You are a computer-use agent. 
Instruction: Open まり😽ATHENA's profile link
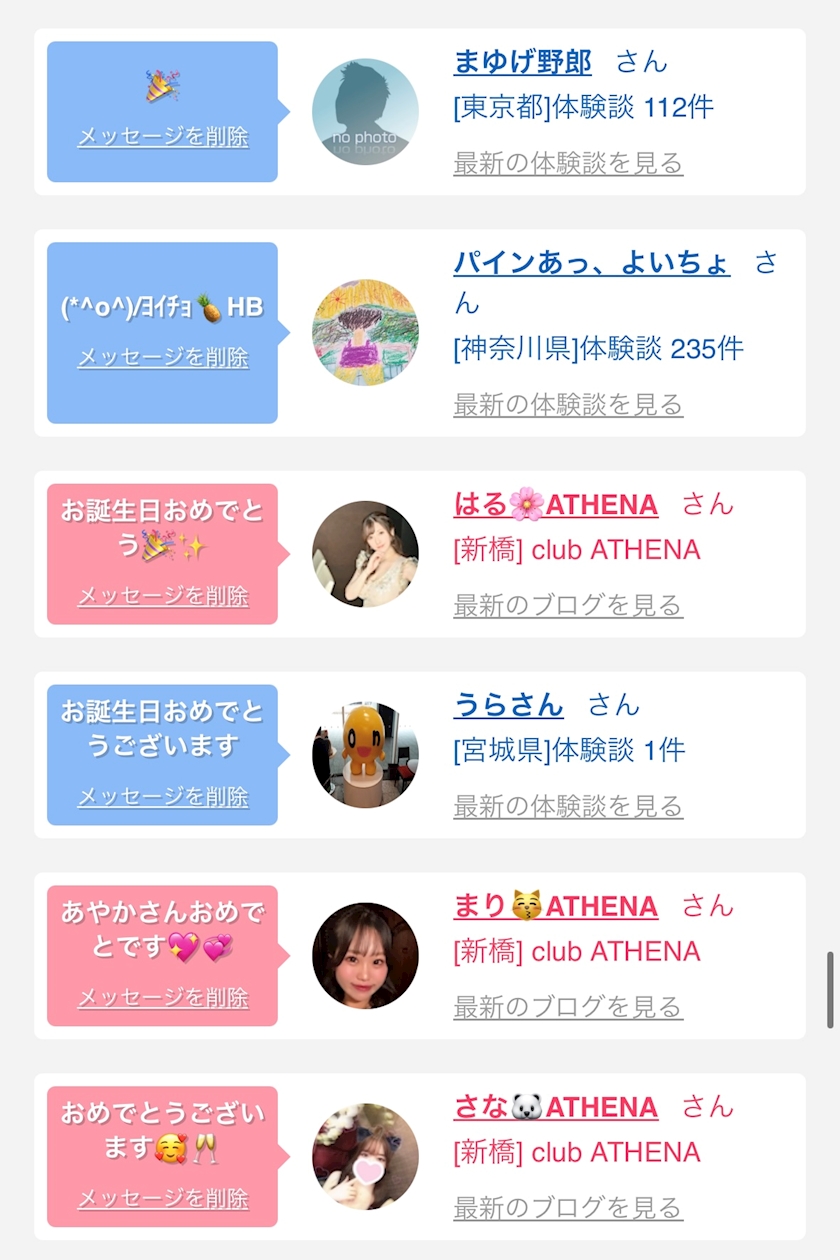555,907
